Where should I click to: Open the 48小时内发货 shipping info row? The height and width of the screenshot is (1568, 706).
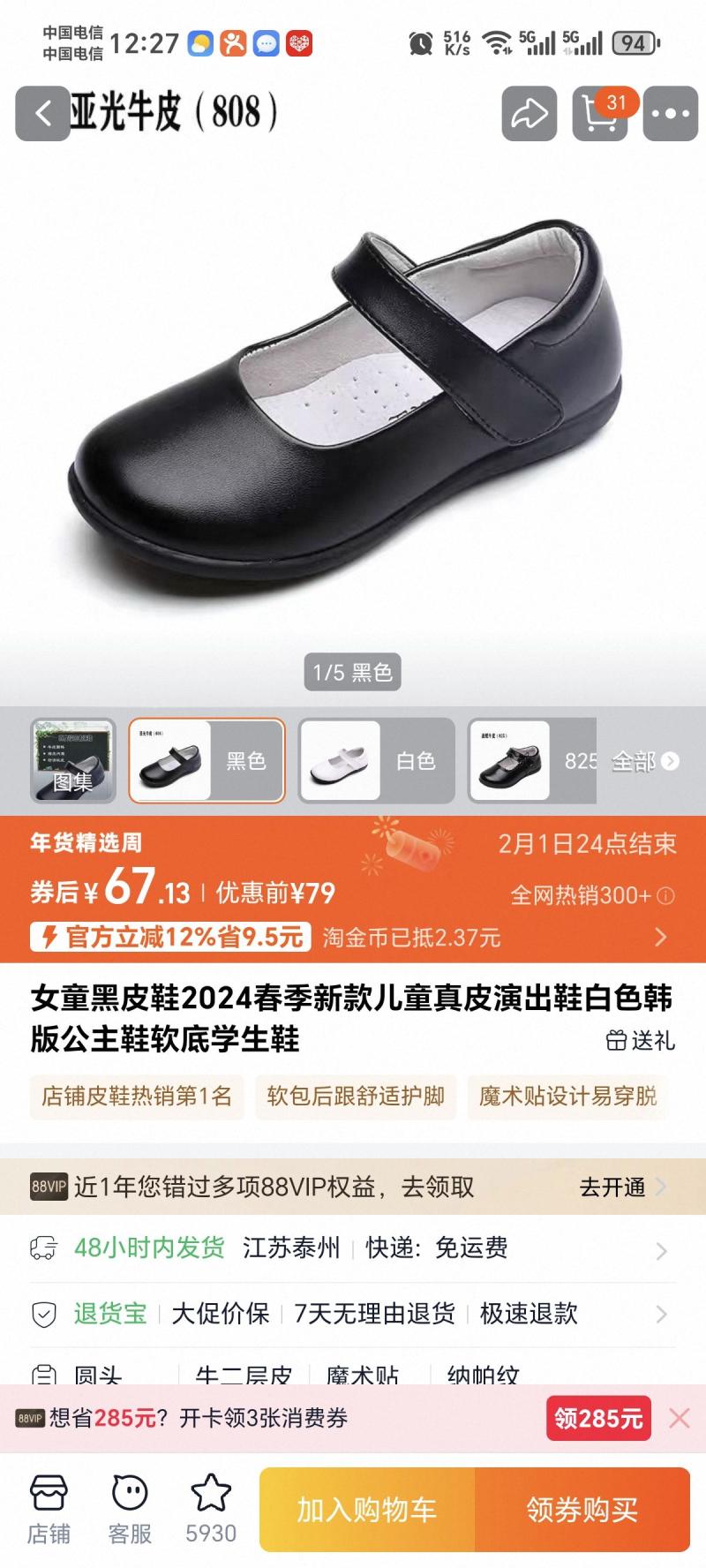(x=353, y=1248)
